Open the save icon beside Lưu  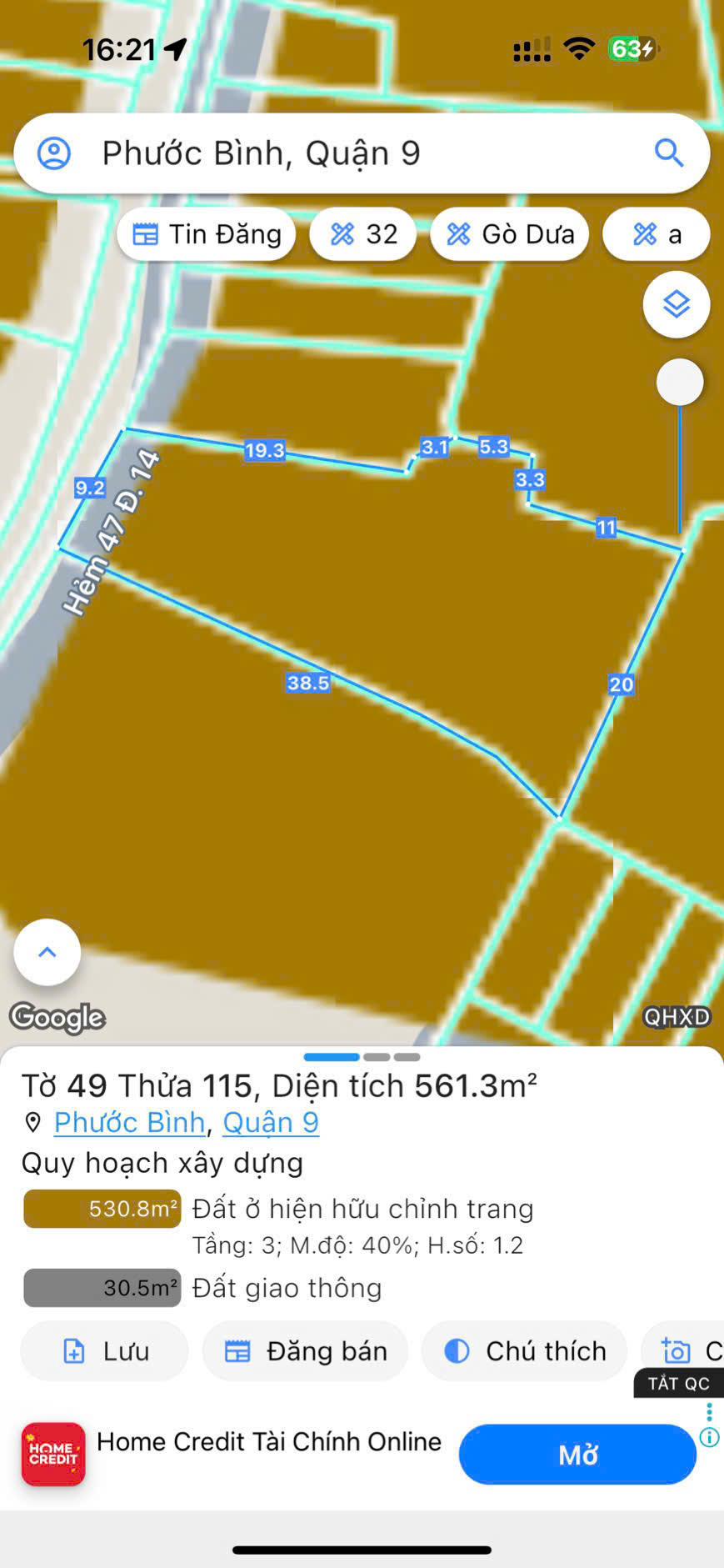(x=74, y=1351)
